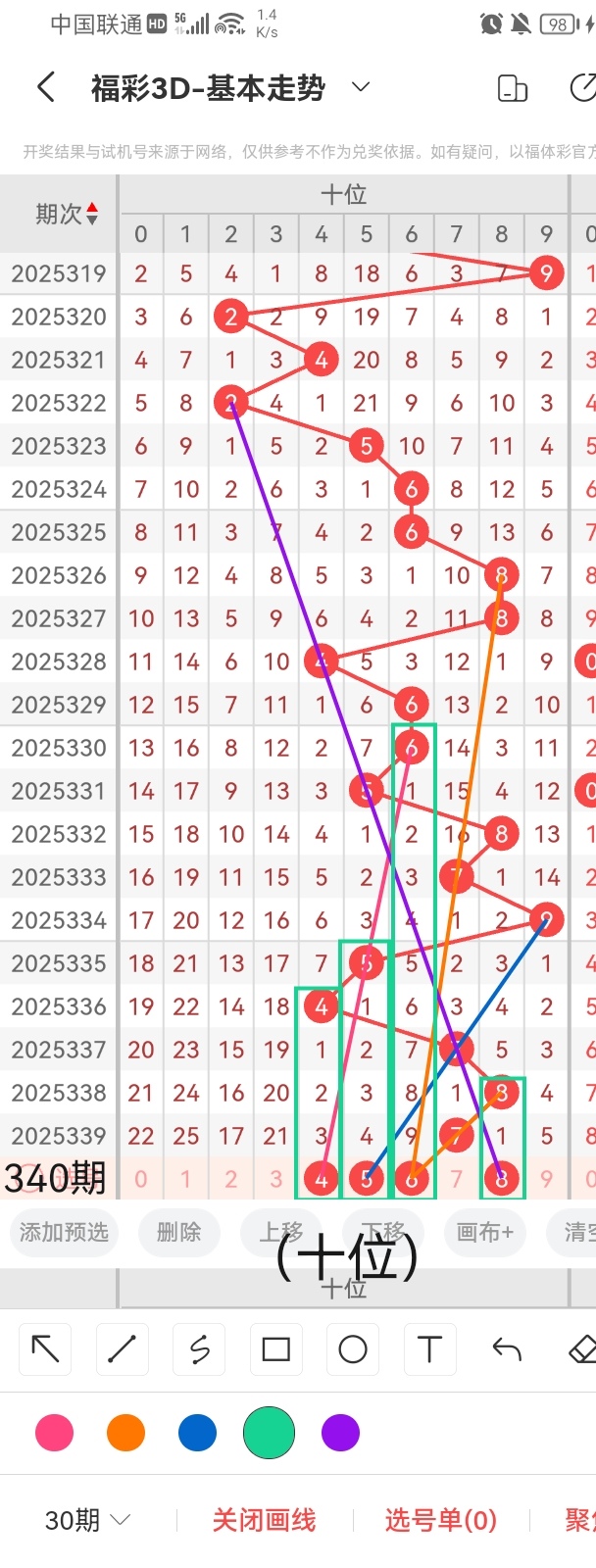Tap the 添加预选 button
The image size is (596, 1568).
[x=64, y=1232]
